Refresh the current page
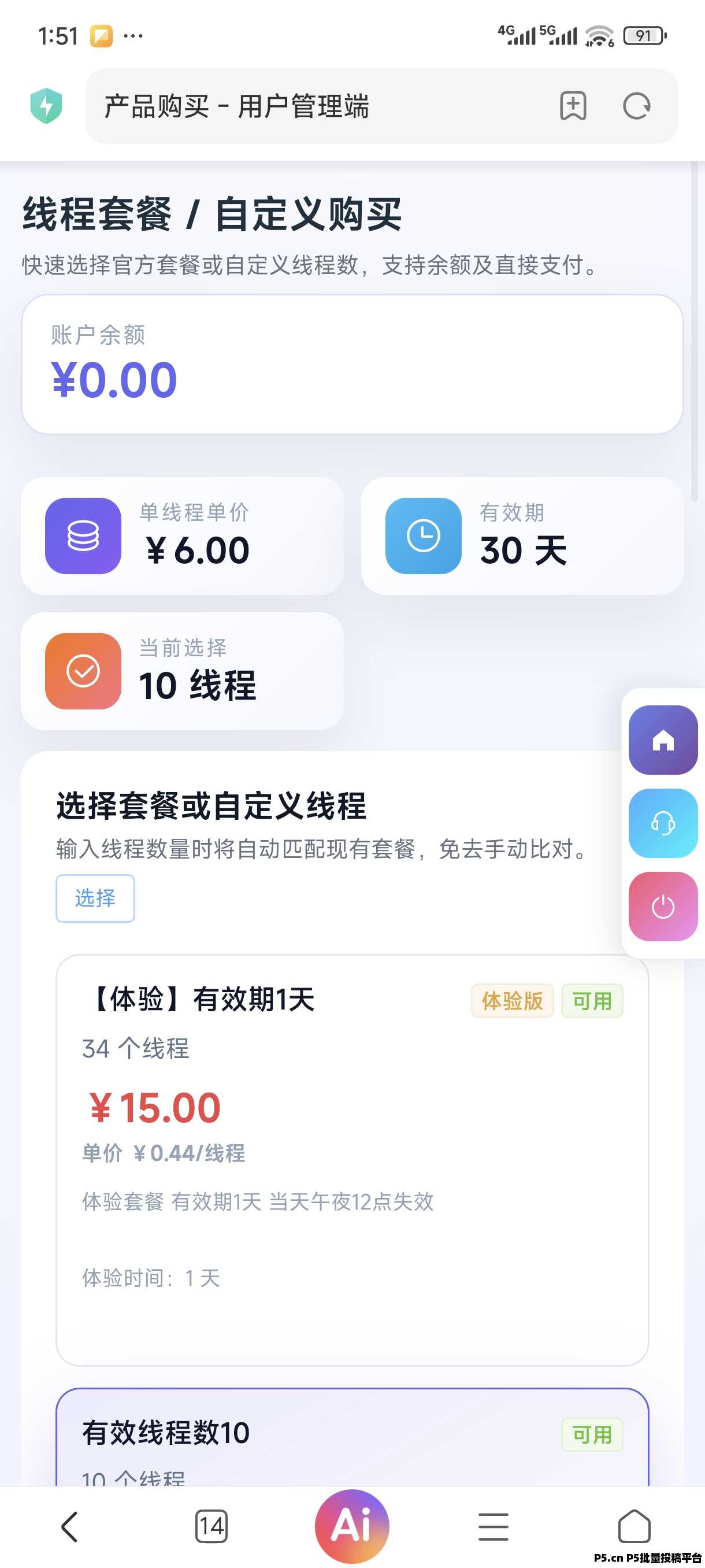The width and height of the screenshot is (705, 1568). pos(637,106)
